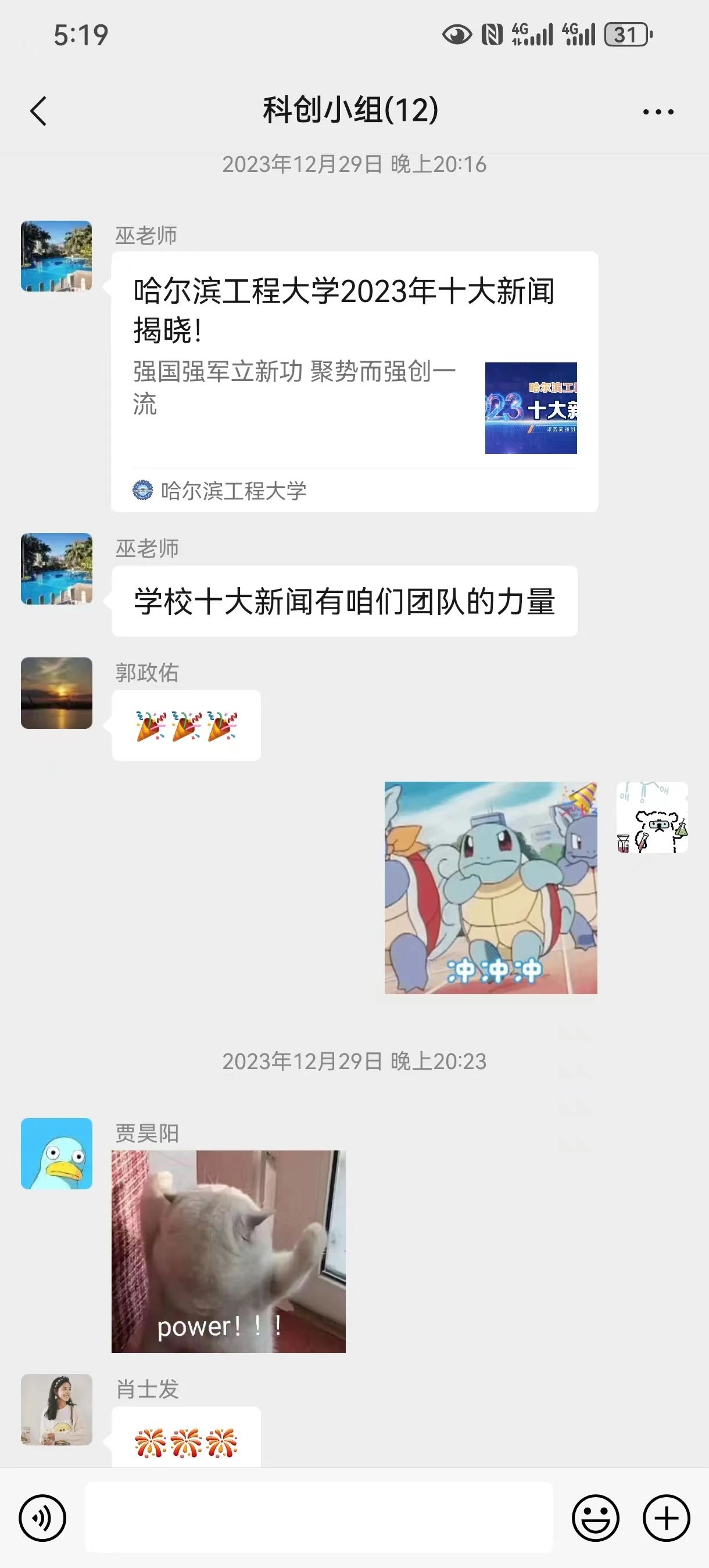Open the three-dot chat options menu

658,112
